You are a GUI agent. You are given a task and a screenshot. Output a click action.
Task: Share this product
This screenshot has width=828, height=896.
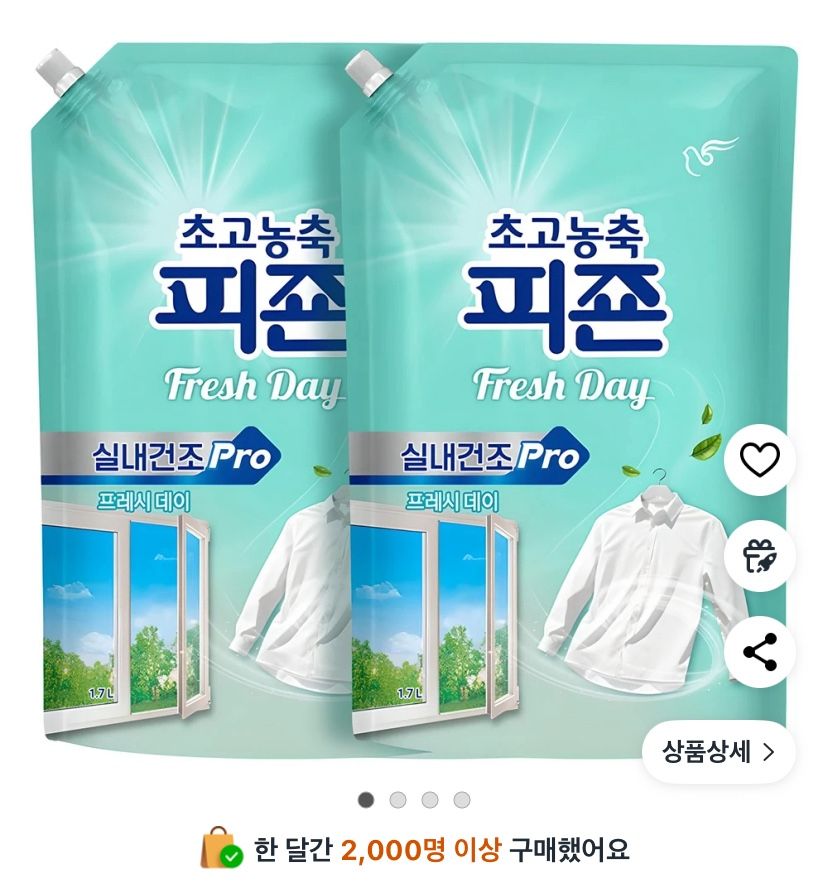point(759,653)
